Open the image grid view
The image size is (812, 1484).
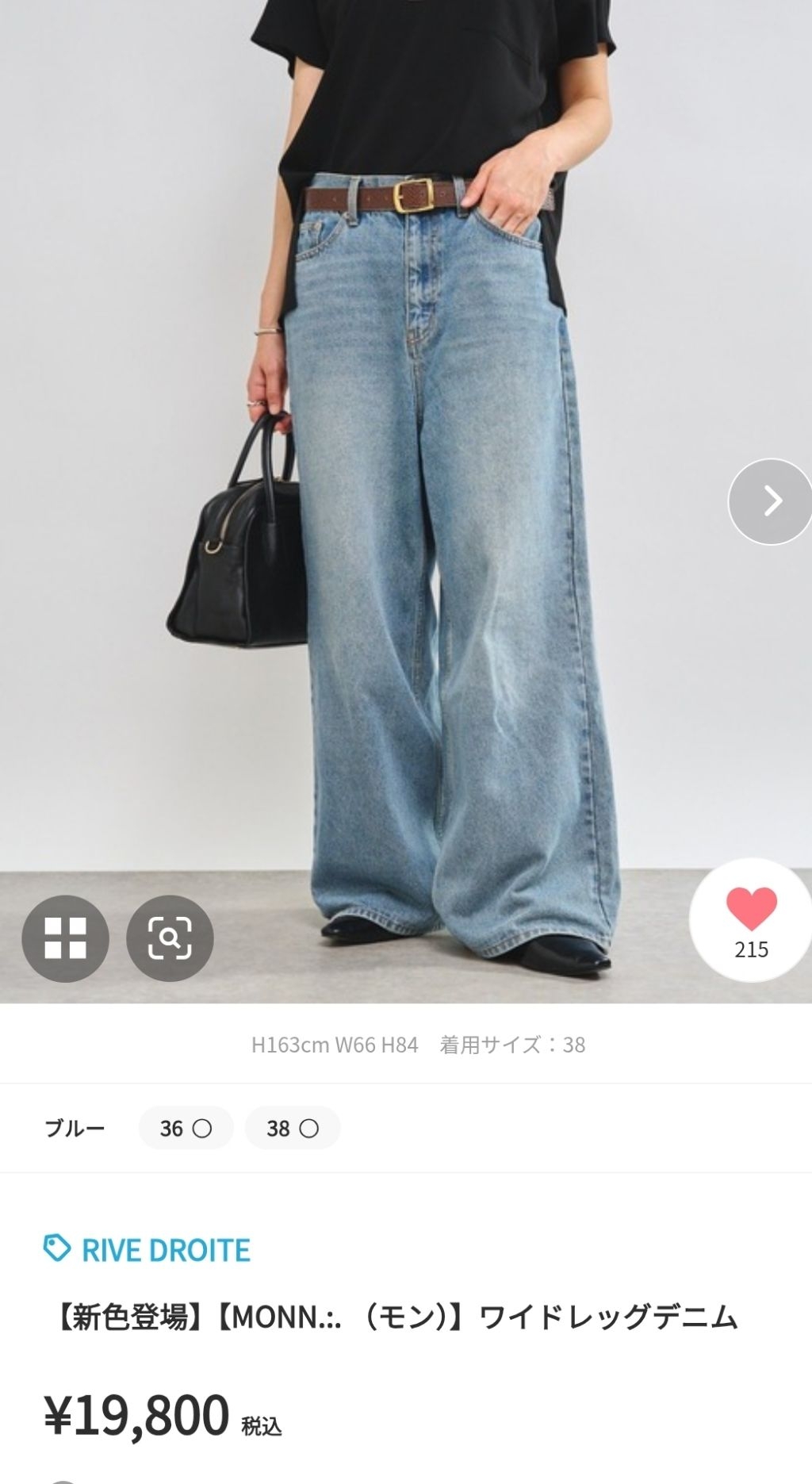(x=65, y=938)
